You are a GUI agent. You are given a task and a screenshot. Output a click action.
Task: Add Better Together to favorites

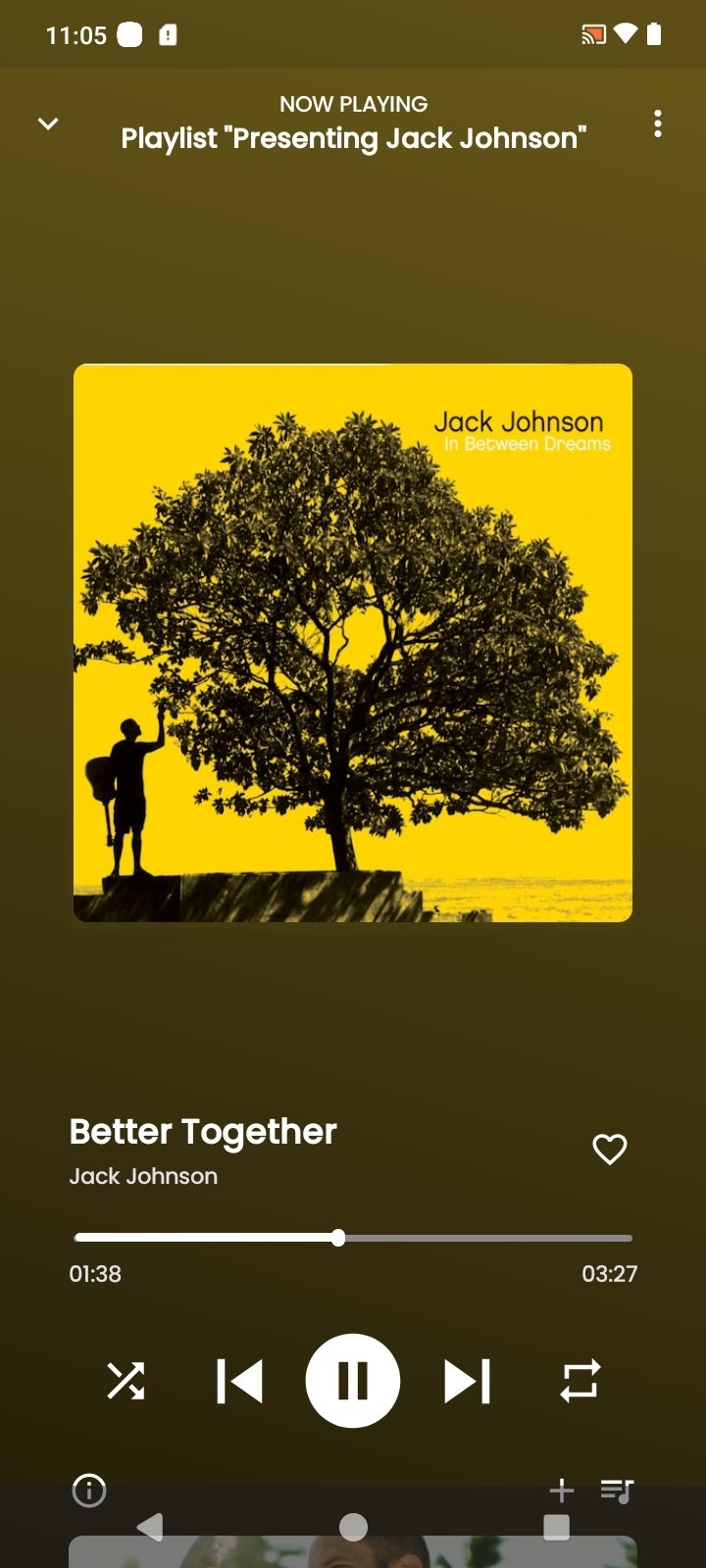(609, 1149)
